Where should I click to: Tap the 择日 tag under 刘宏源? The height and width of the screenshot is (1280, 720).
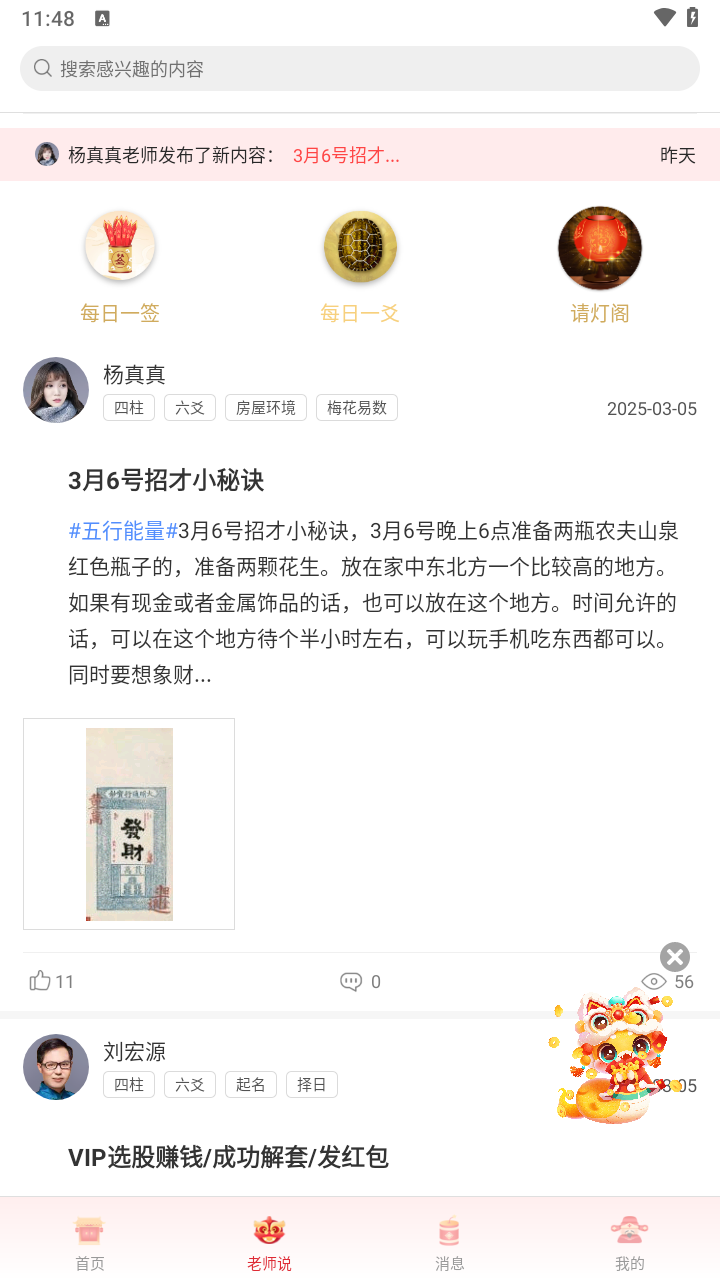[311, 1084]
